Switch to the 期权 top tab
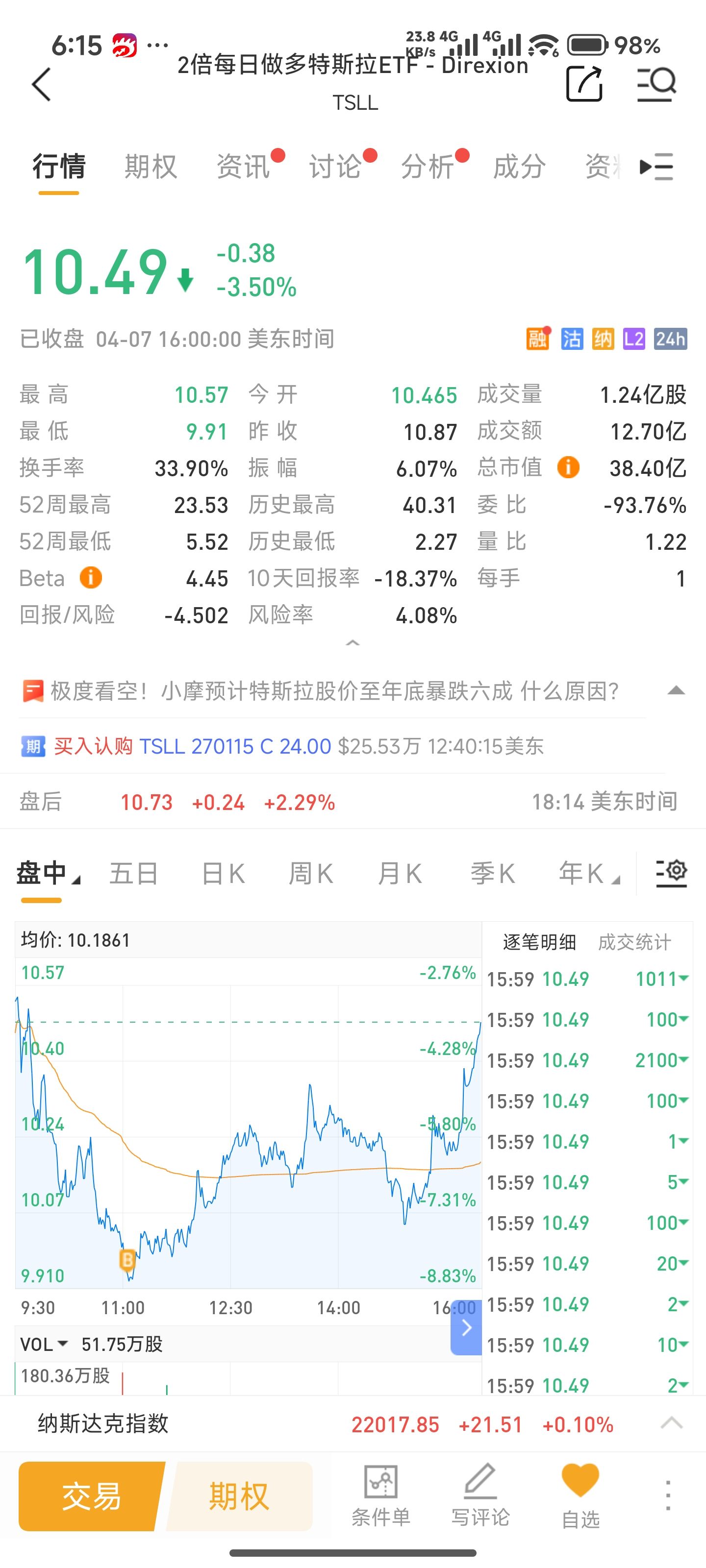The width and height of the screenshot is (706, 1568). 151,167
